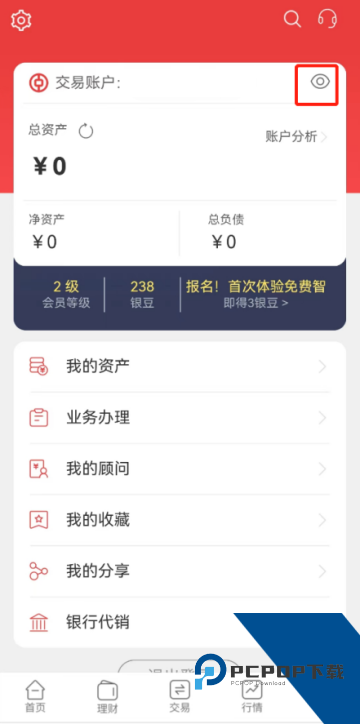Screen dimensions: 360x724
Task: Switch to the 交易 tab
Action: pos(180,697)
